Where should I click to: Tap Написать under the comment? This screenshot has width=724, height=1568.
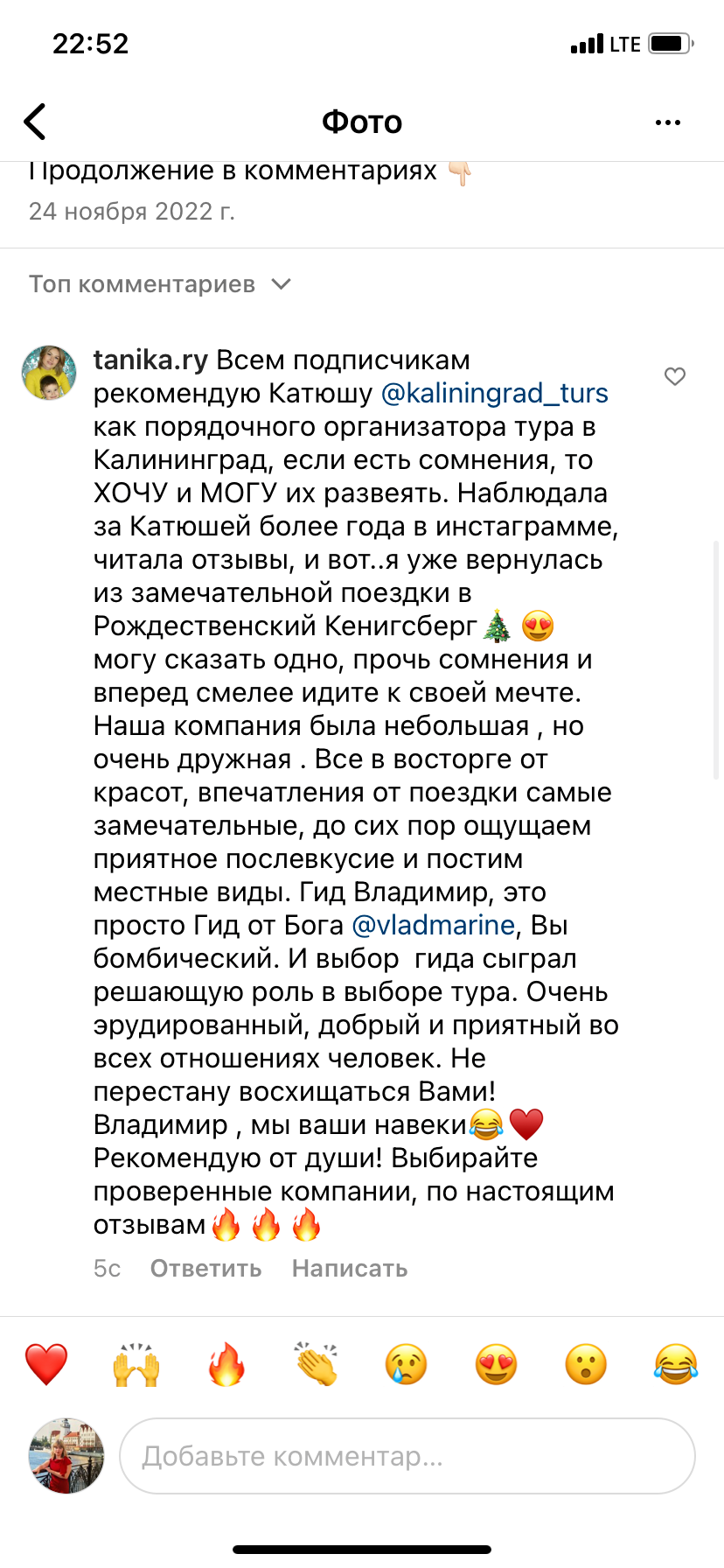[350, 1269]
